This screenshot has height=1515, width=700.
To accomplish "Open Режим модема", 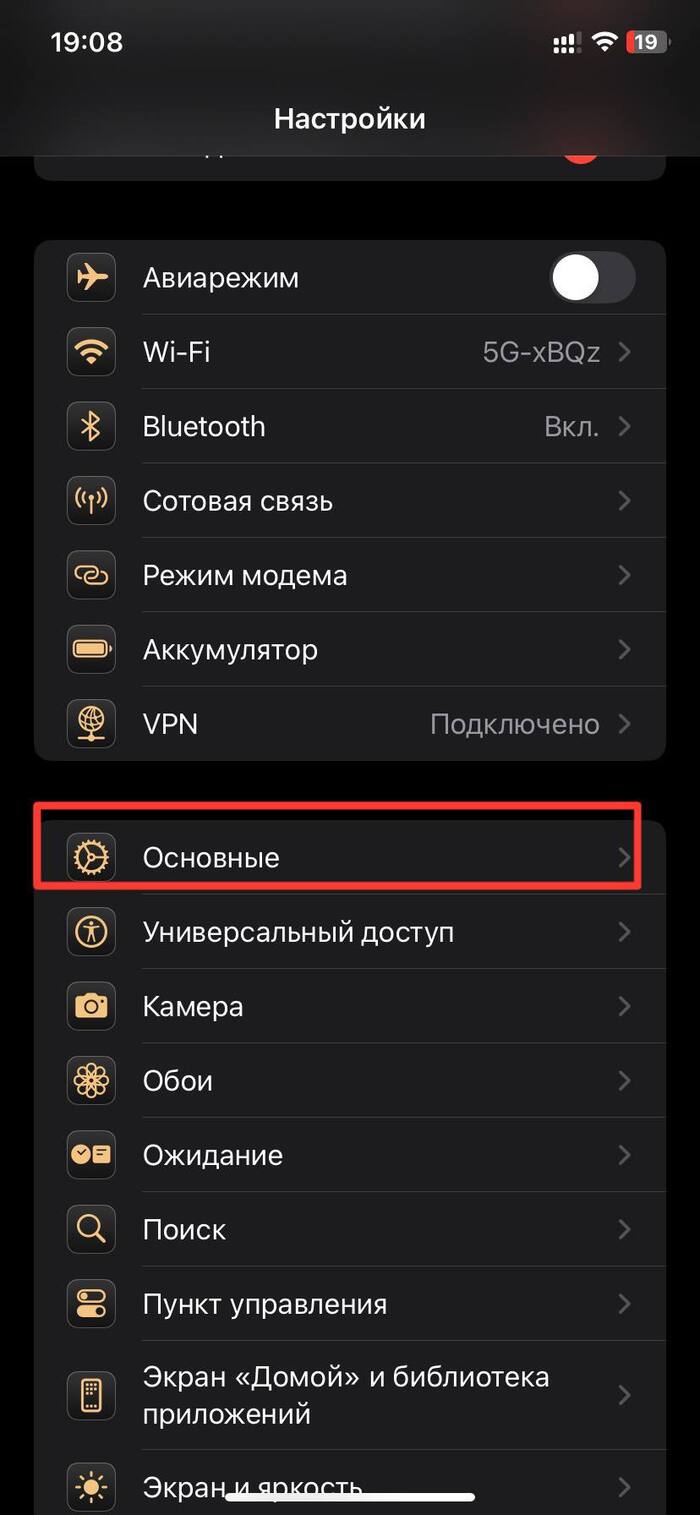I will pyautogui.click(x=350, y=576).
